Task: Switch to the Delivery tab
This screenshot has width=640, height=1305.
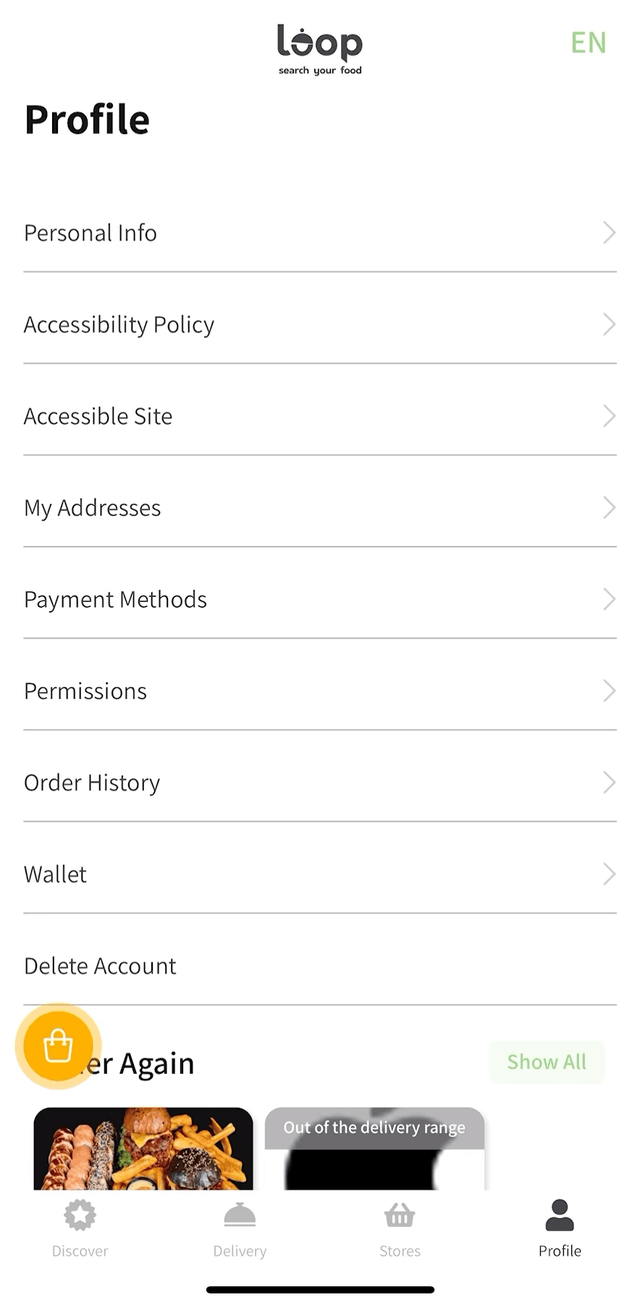Action: click(x=240, y=1230)
